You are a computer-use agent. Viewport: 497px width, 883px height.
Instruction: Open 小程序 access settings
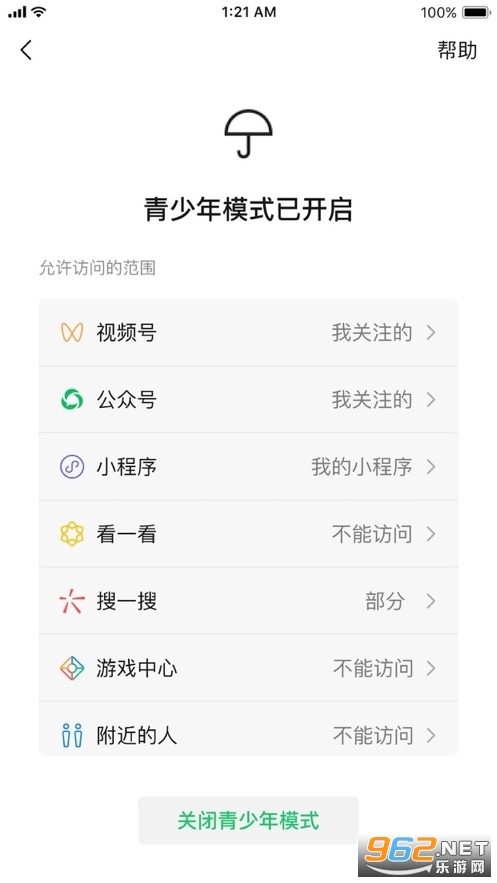tap(248, 466)
